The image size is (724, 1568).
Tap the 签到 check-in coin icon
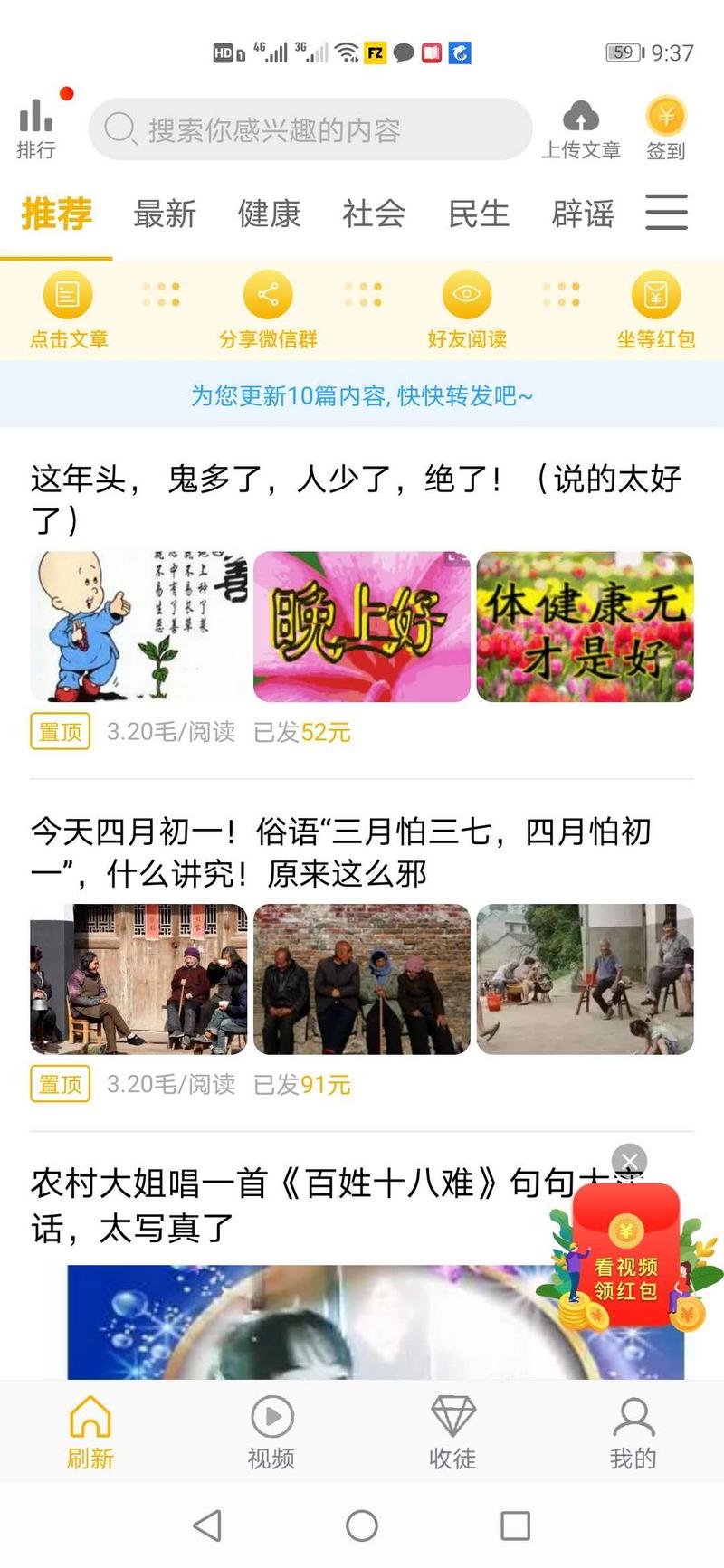[667, 118]
